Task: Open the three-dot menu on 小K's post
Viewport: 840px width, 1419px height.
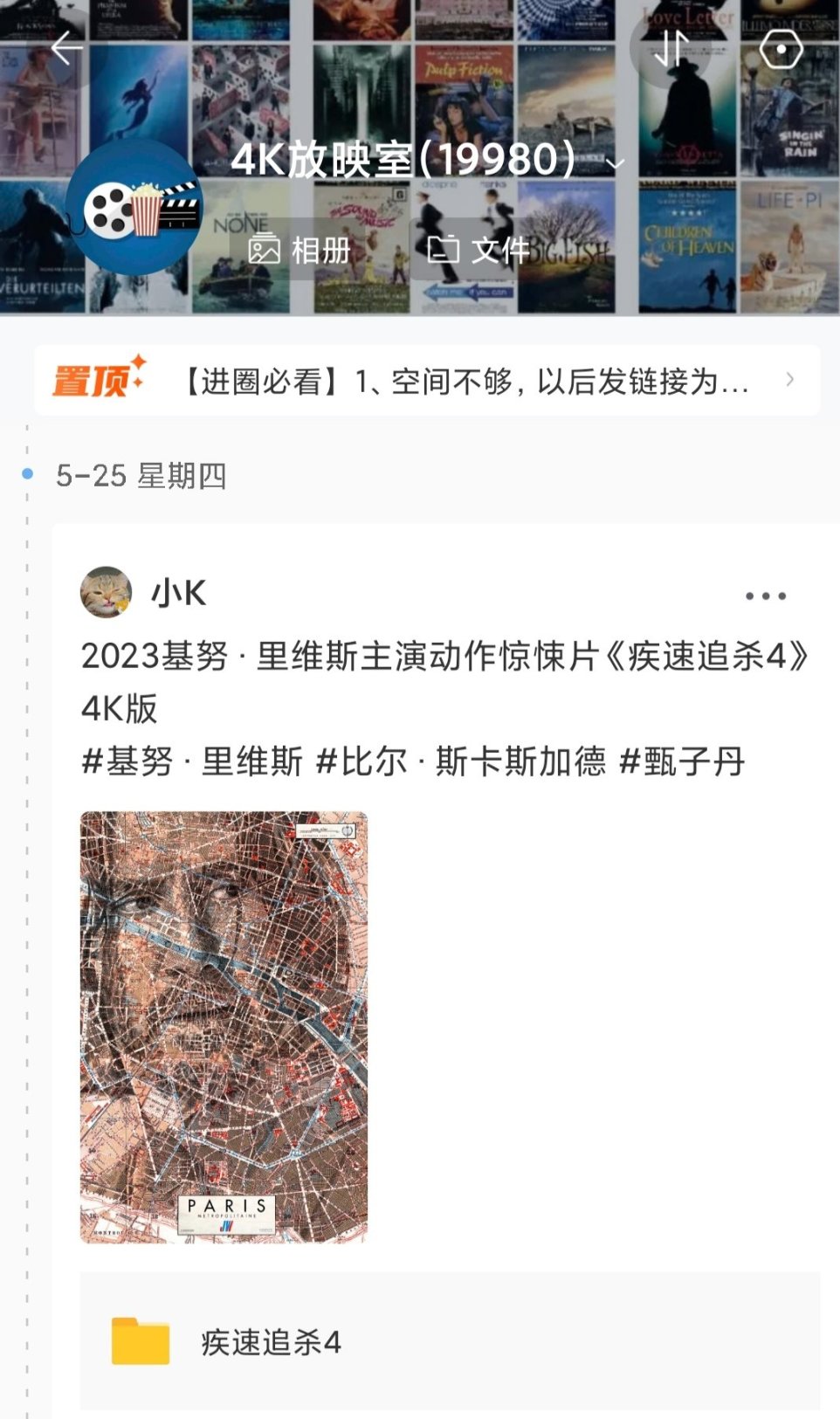Action: pos(765,596)
